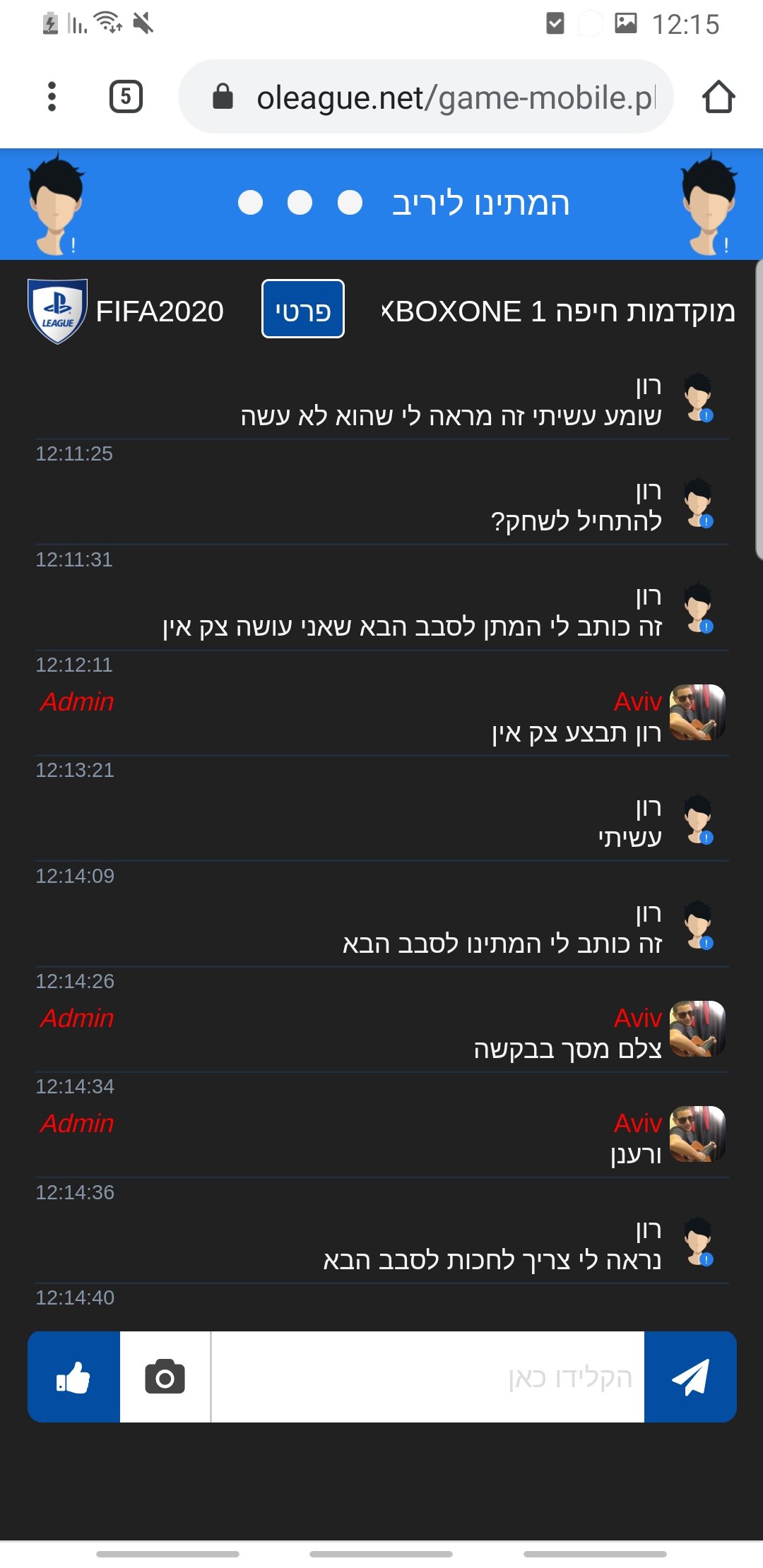
Task: Attach a screenshot with the camera icon
Action: tap(165, 1377)
